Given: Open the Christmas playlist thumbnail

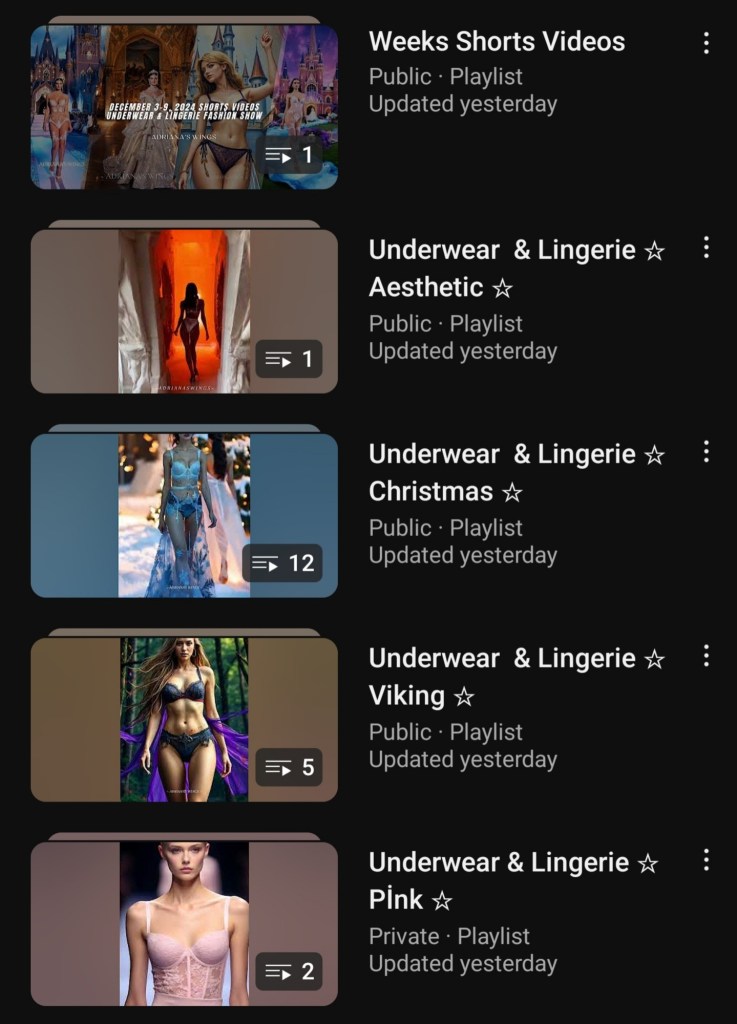Looking at the screenshot, I should (x=184, y=515).
